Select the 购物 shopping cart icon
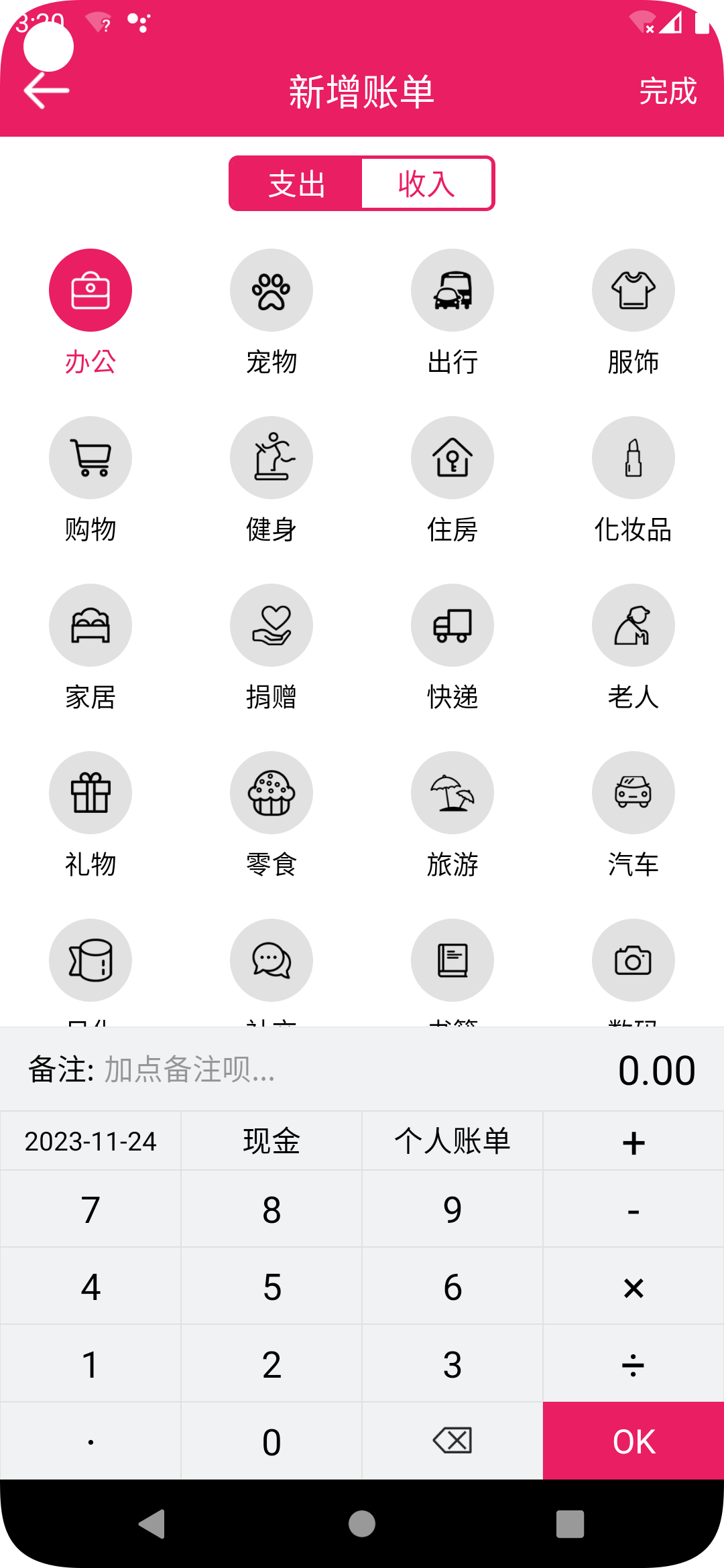724x1568 pixels. click(x=90, y=458)
